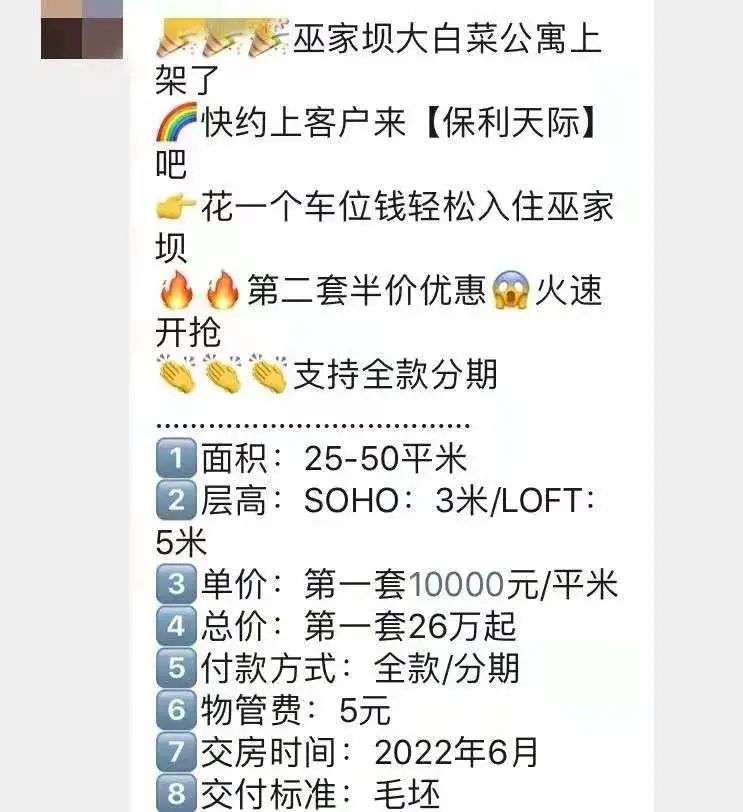Screen dimensions: 743x812
Task: Tap the highlighted 10000 number link
Action: pos(457,584)
